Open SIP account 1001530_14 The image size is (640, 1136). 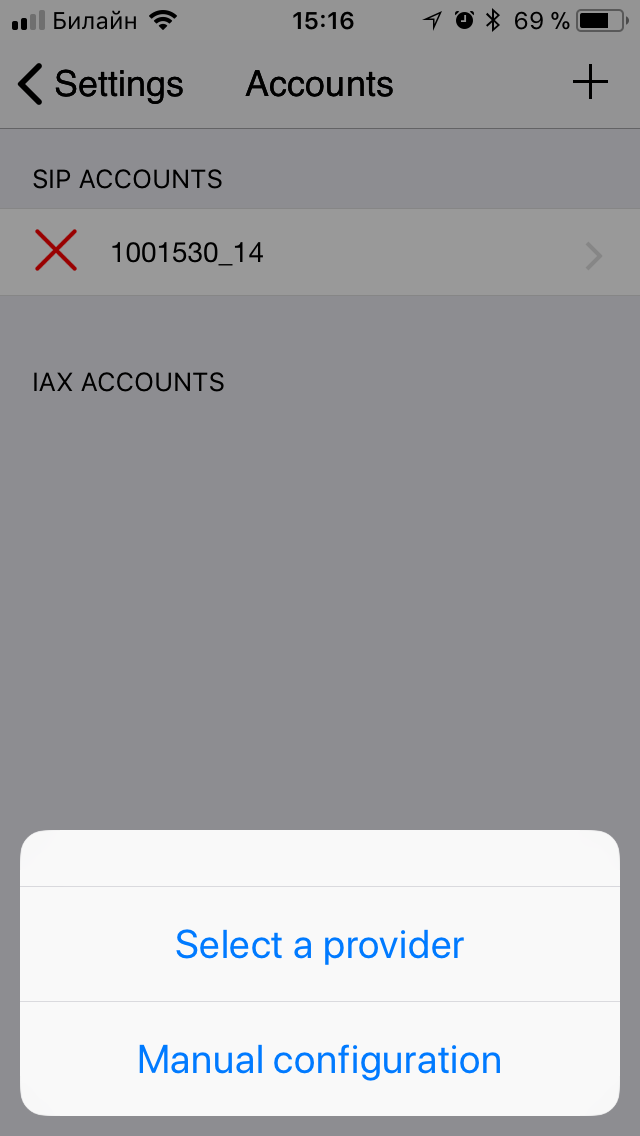click(x=320, y=253)
